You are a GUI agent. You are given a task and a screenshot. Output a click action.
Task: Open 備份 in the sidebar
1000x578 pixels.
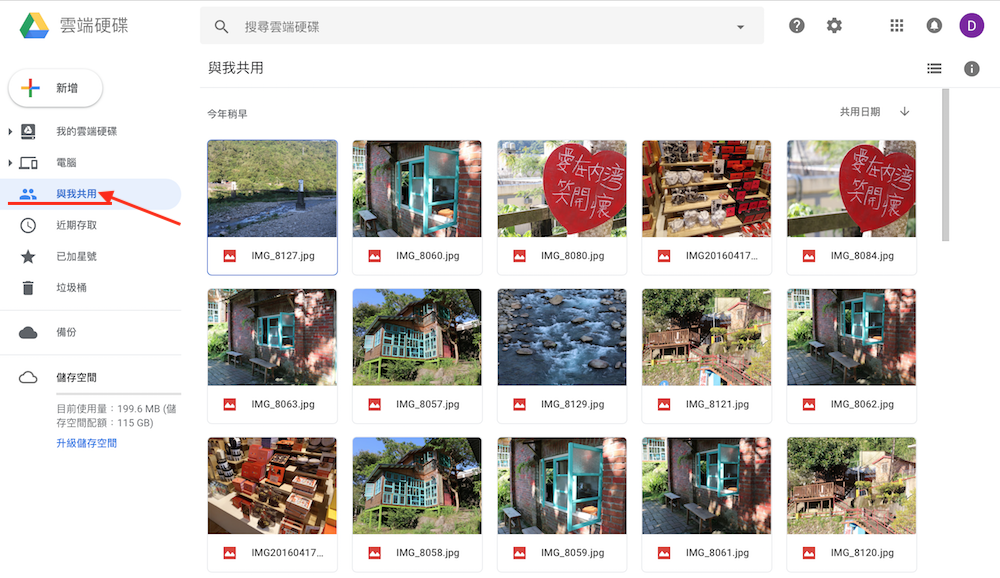pos(66,332)
